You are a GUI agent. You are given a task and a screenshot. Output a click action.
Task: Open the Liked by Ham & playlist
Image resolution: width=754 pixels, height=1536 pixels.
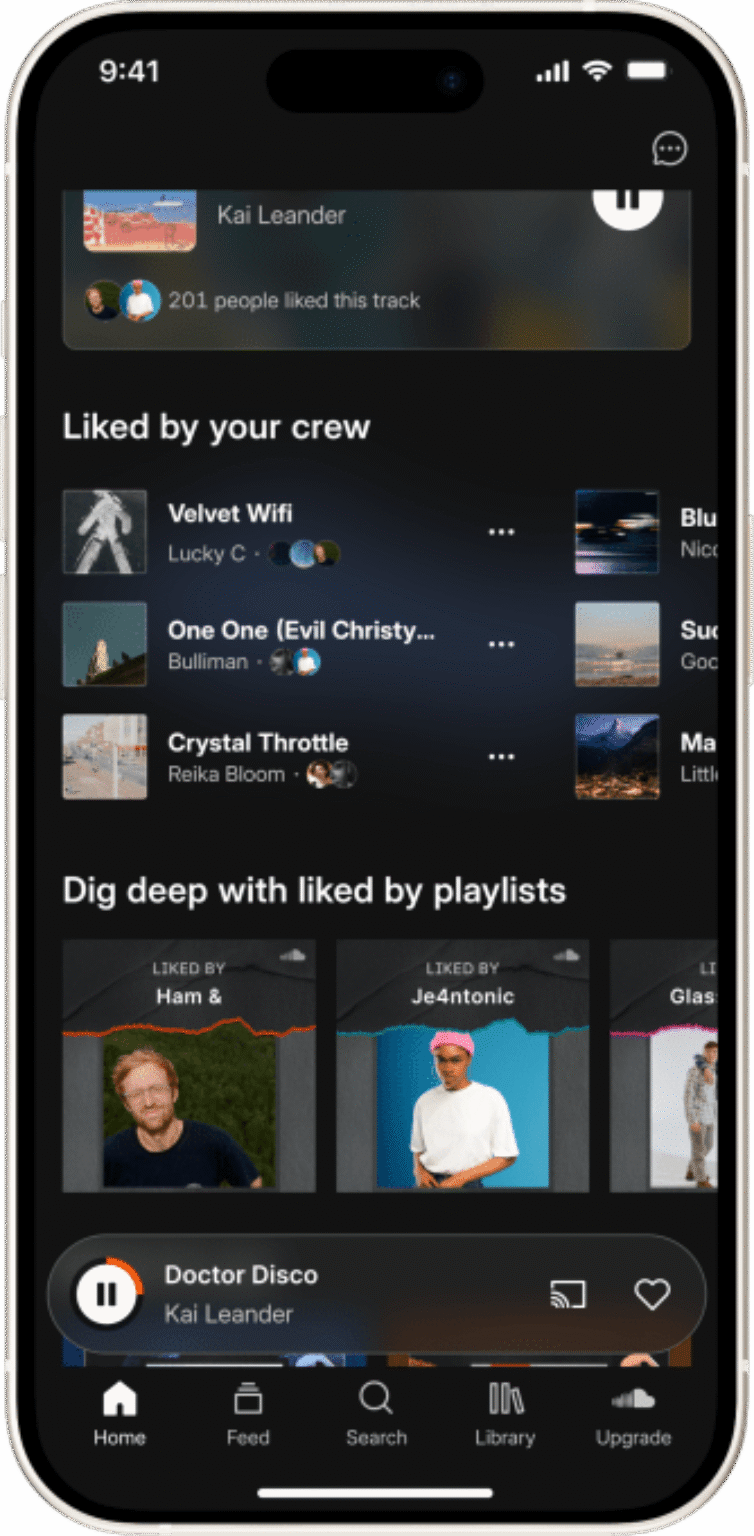click(x=189, y=1065)
